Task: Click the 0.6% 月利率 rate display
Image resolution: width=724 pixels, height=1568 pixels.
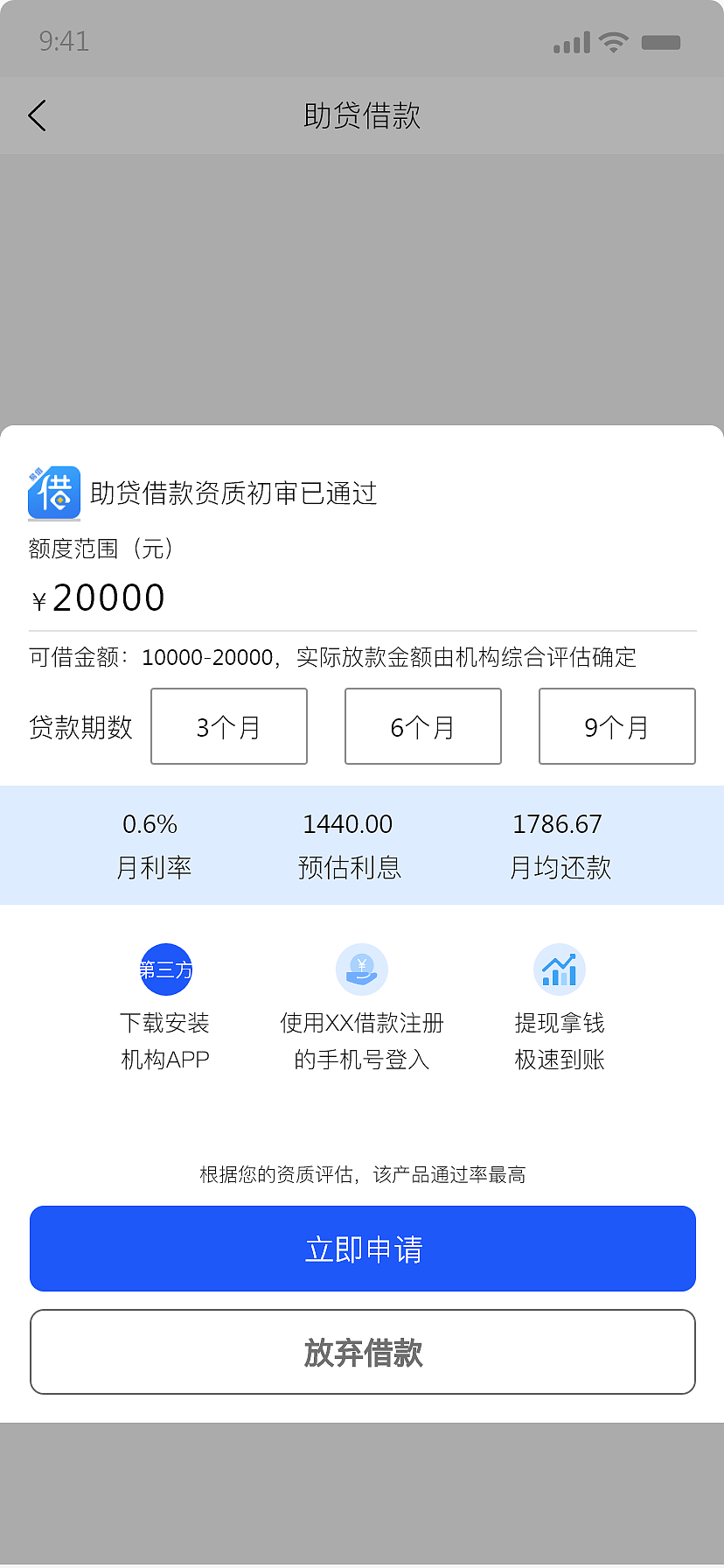Action: coord(153,844)
